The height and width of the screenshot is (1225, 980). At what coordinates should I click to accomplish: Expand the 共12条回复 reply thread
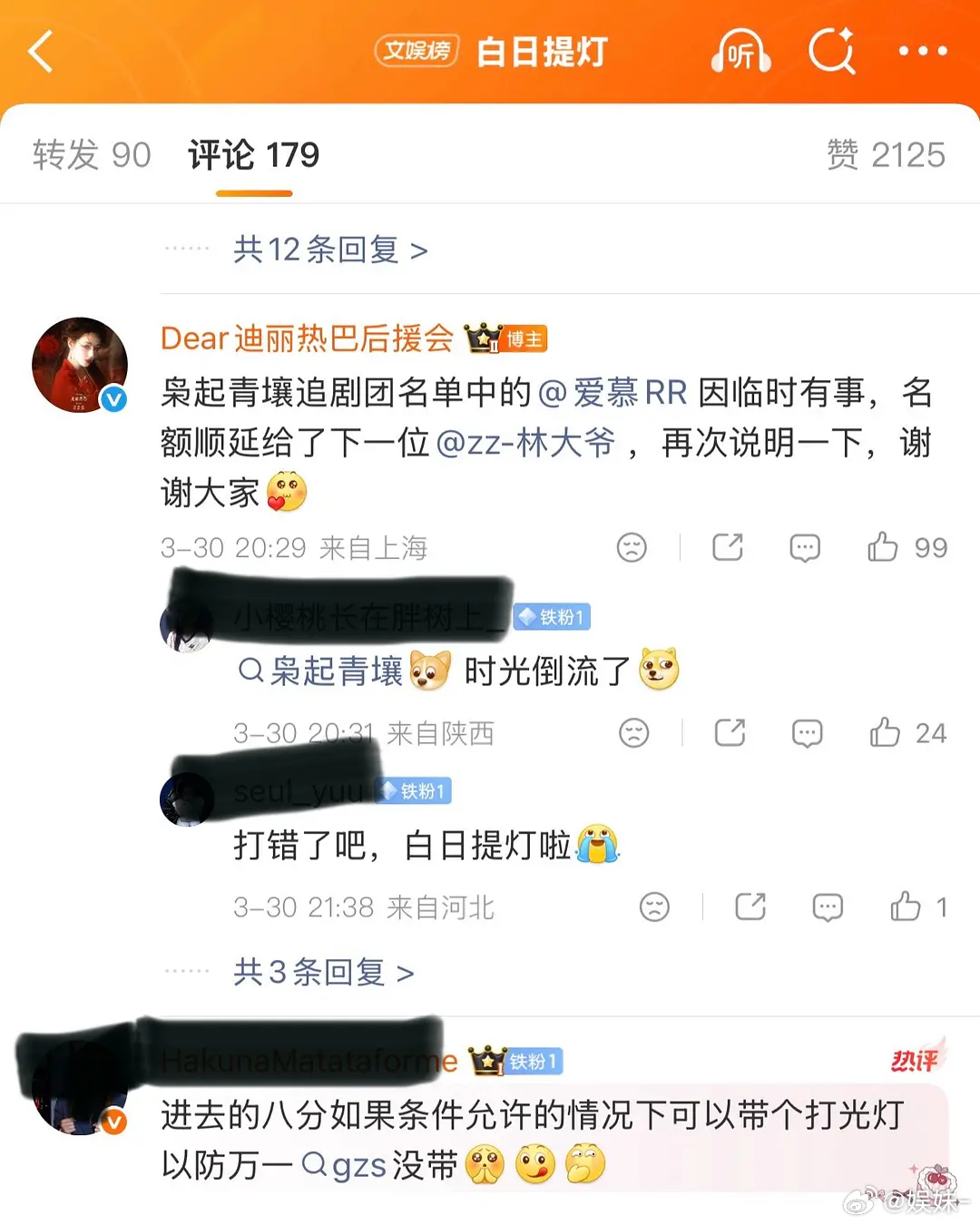tap(328, 250)
